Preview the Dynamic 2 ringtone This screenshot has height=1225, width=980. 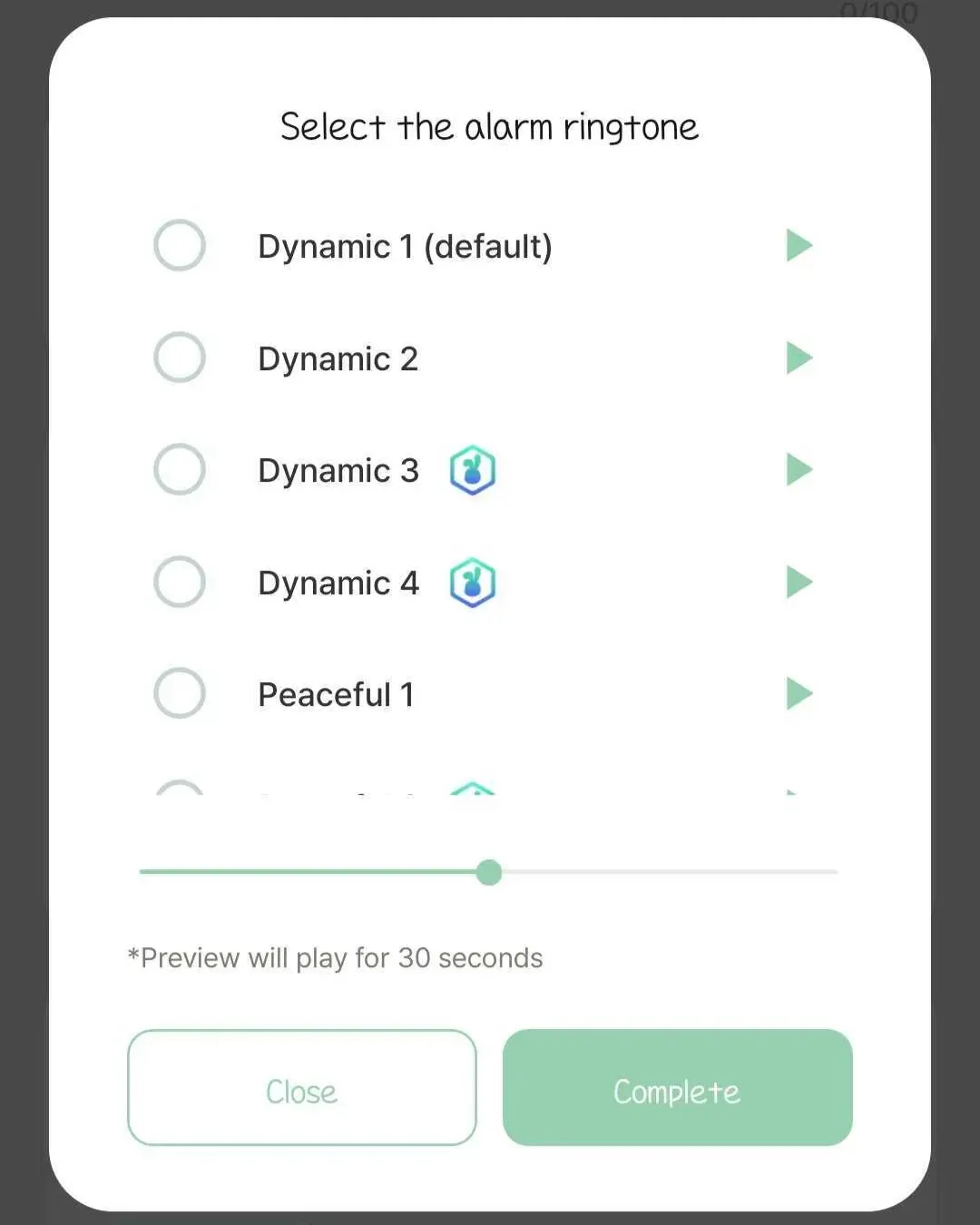tap(799, 358)
